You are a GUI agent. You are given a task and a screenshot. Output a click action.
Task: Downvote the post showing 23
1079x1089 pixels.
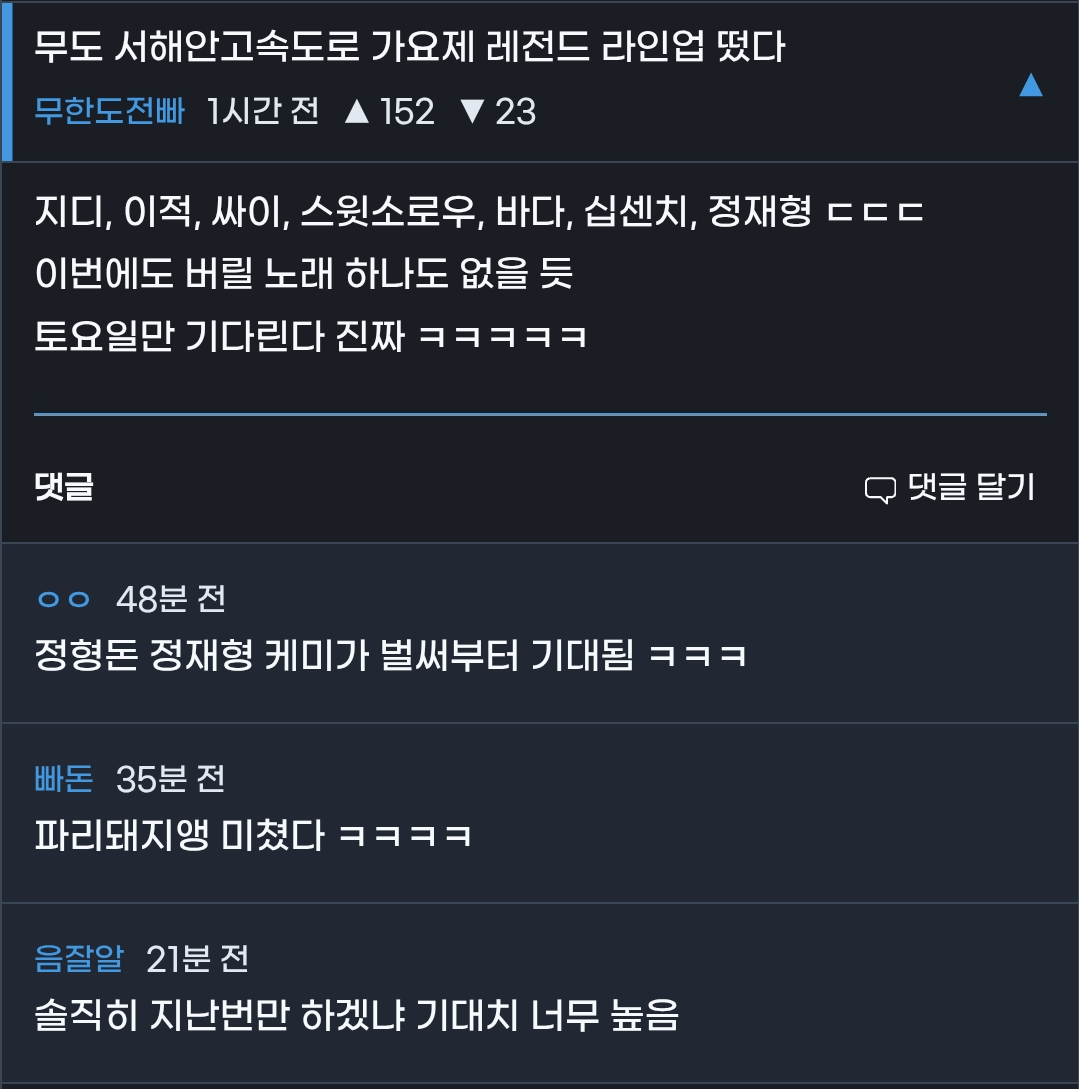pos(472,111)
